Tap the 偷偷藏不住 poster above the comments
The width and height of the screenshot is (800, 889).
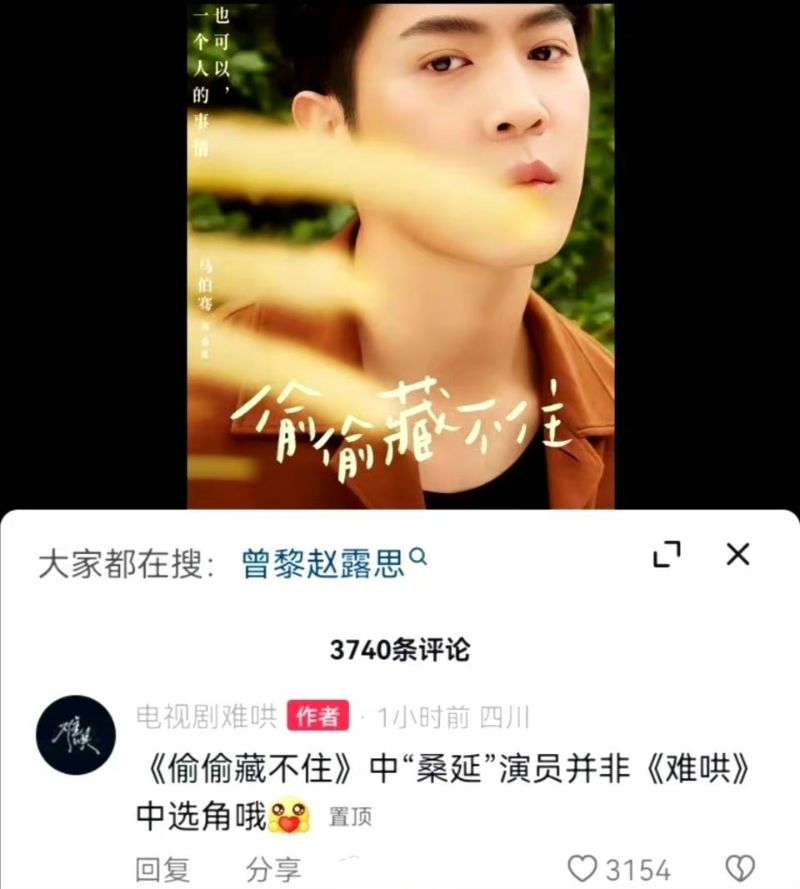tap(400, 255)
